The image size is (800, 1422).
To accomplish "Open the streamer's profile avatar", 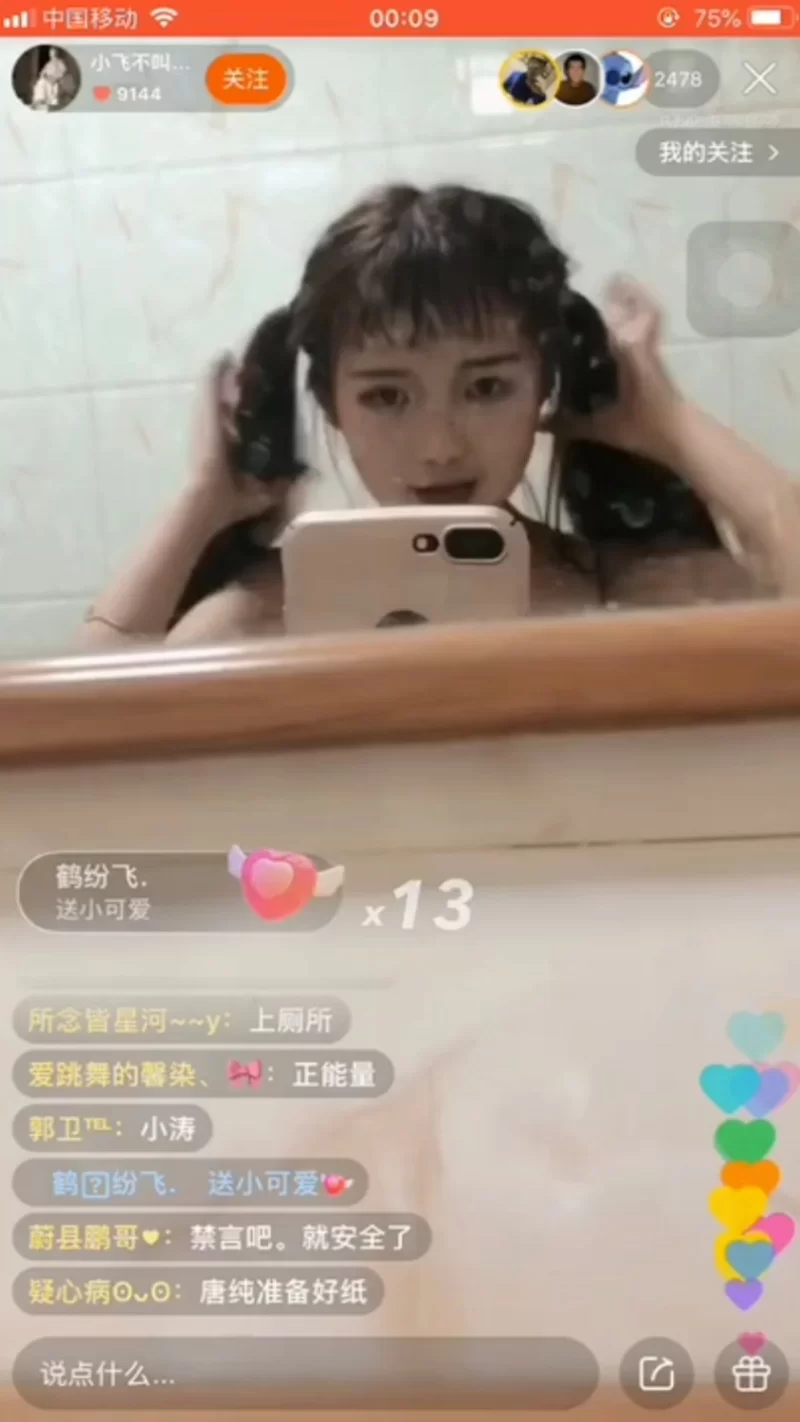I will tap(46, 78).
